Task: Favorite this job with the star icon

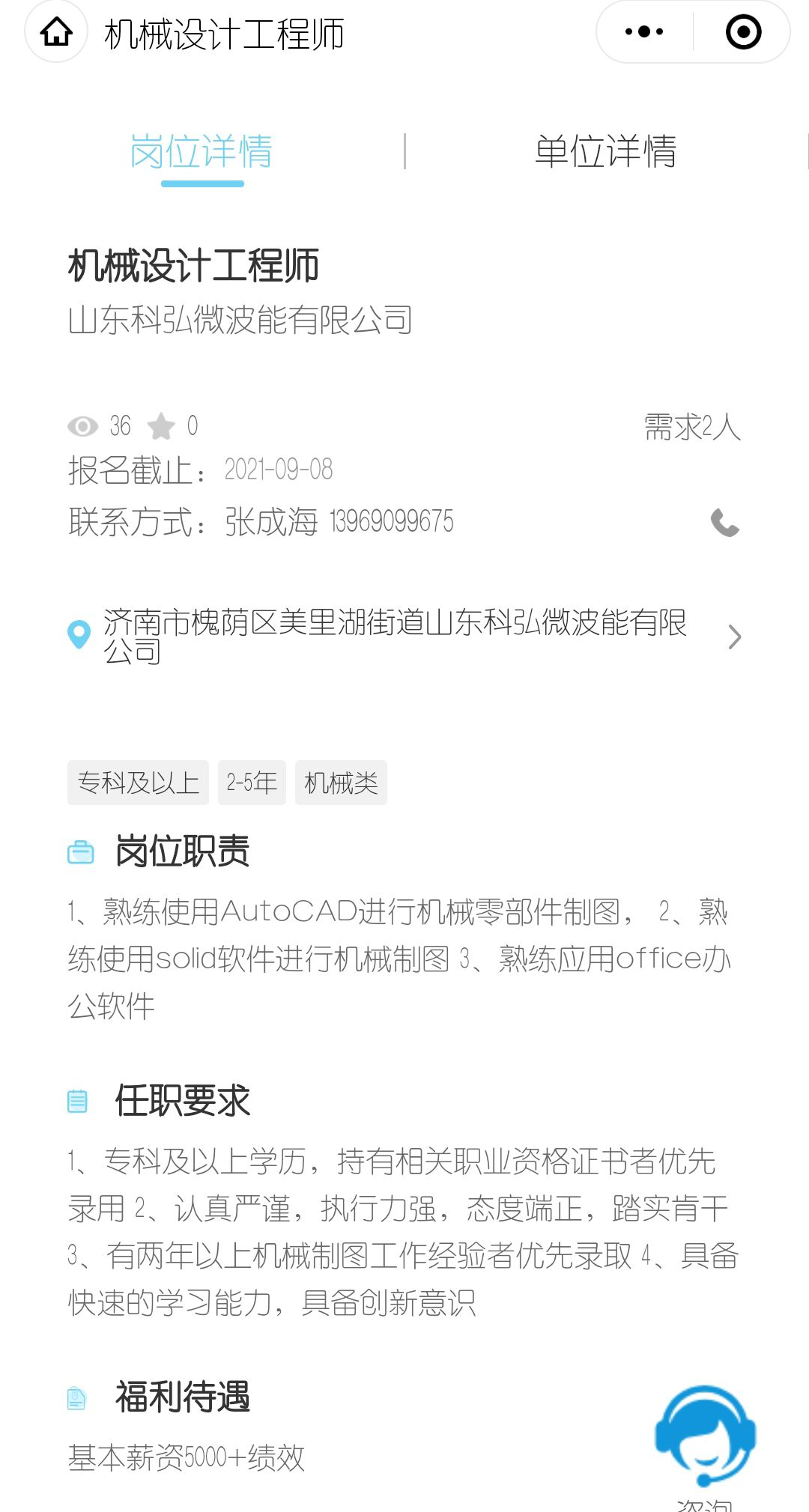Action: pyautogui.click(x=161, y=426)
